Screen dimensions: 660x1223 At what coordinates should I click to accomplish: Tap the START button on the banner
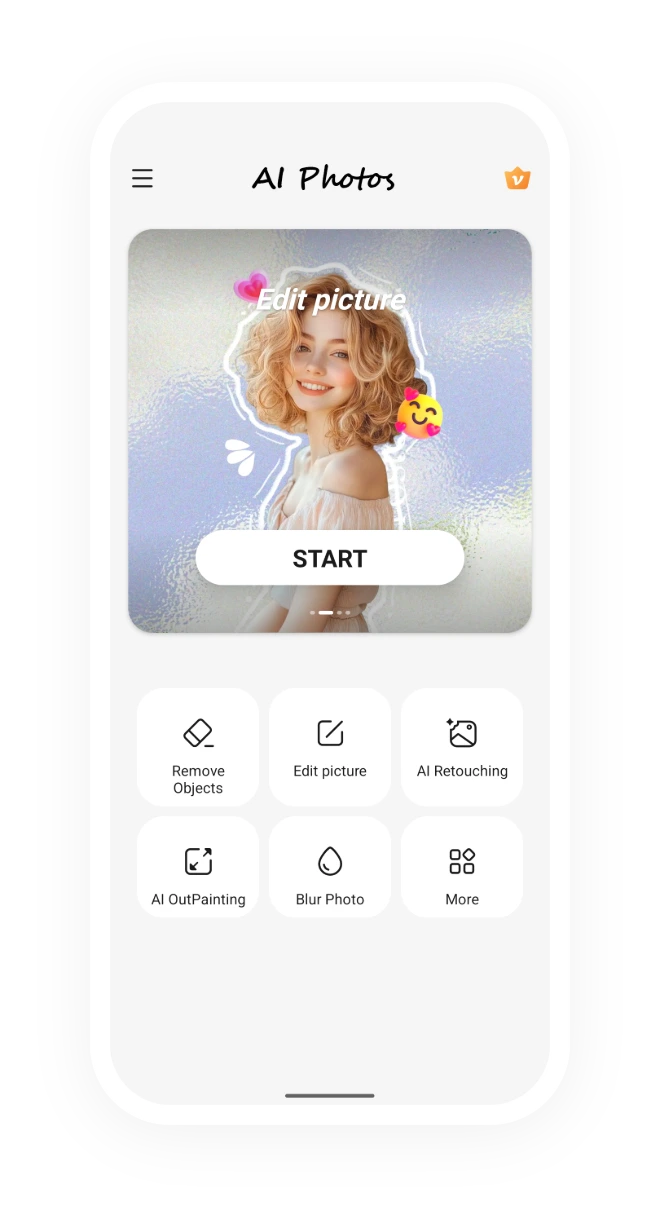coord(330,558)
